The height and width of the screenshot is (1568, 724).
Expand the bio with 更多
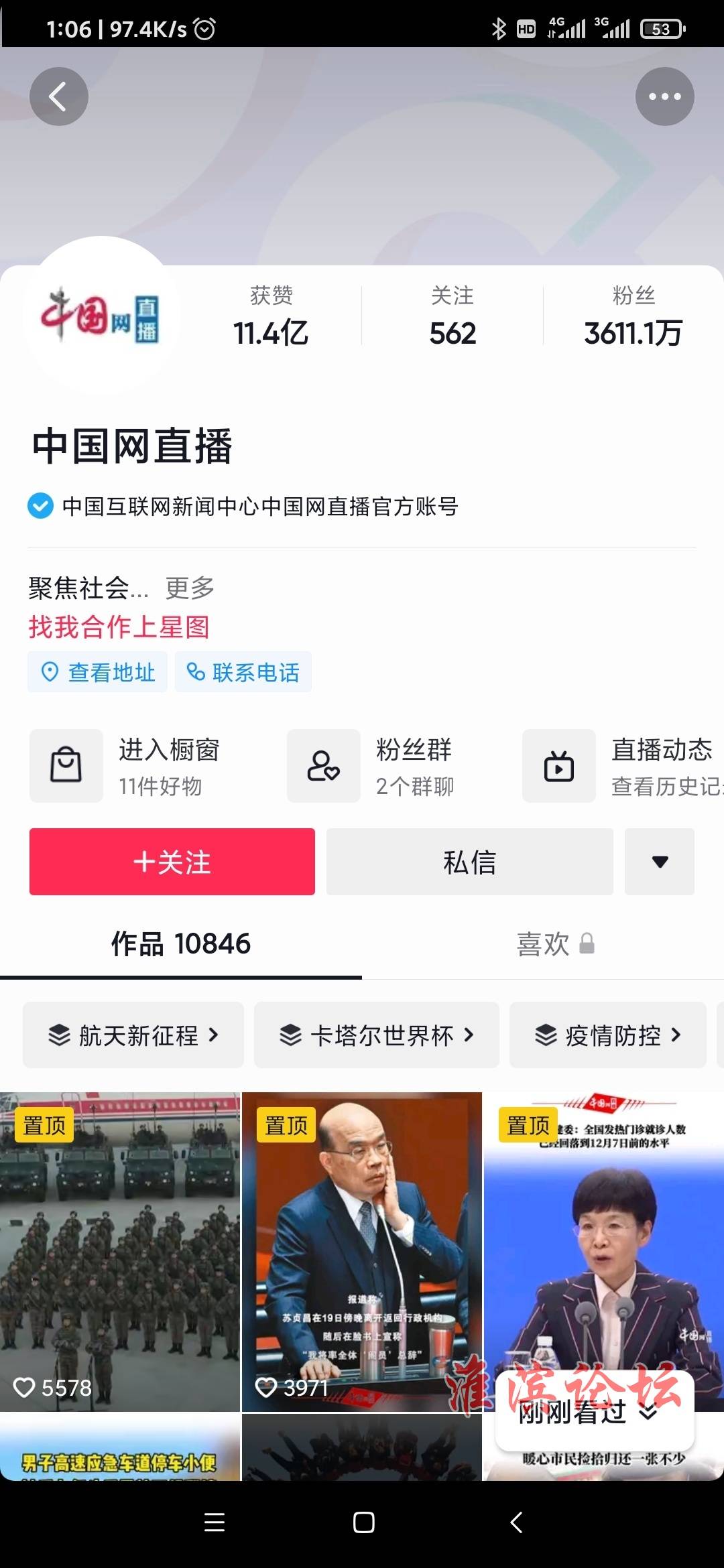coord(190,588)
